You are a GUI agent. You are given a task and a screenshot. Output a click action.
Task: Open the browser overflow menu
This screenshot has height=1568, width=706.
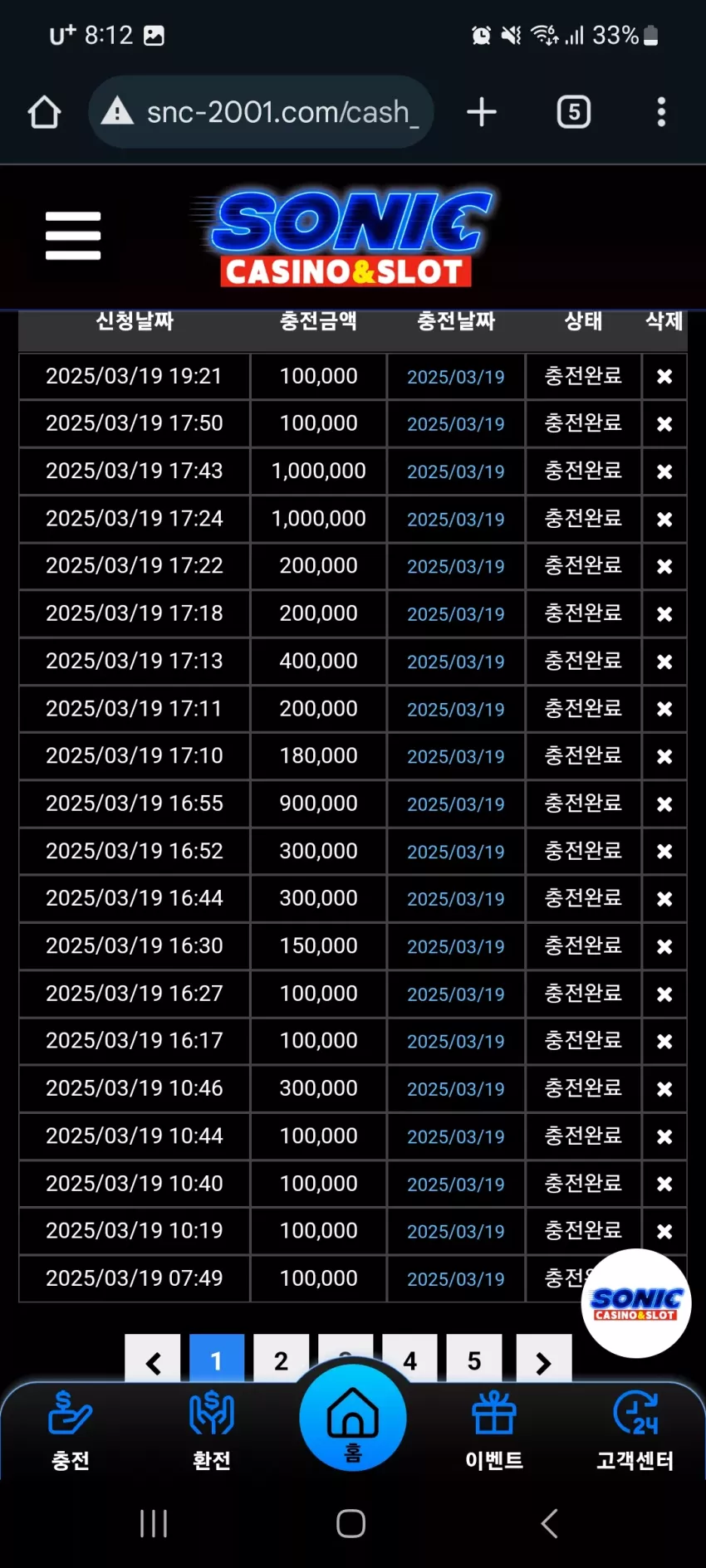[661, 112]
